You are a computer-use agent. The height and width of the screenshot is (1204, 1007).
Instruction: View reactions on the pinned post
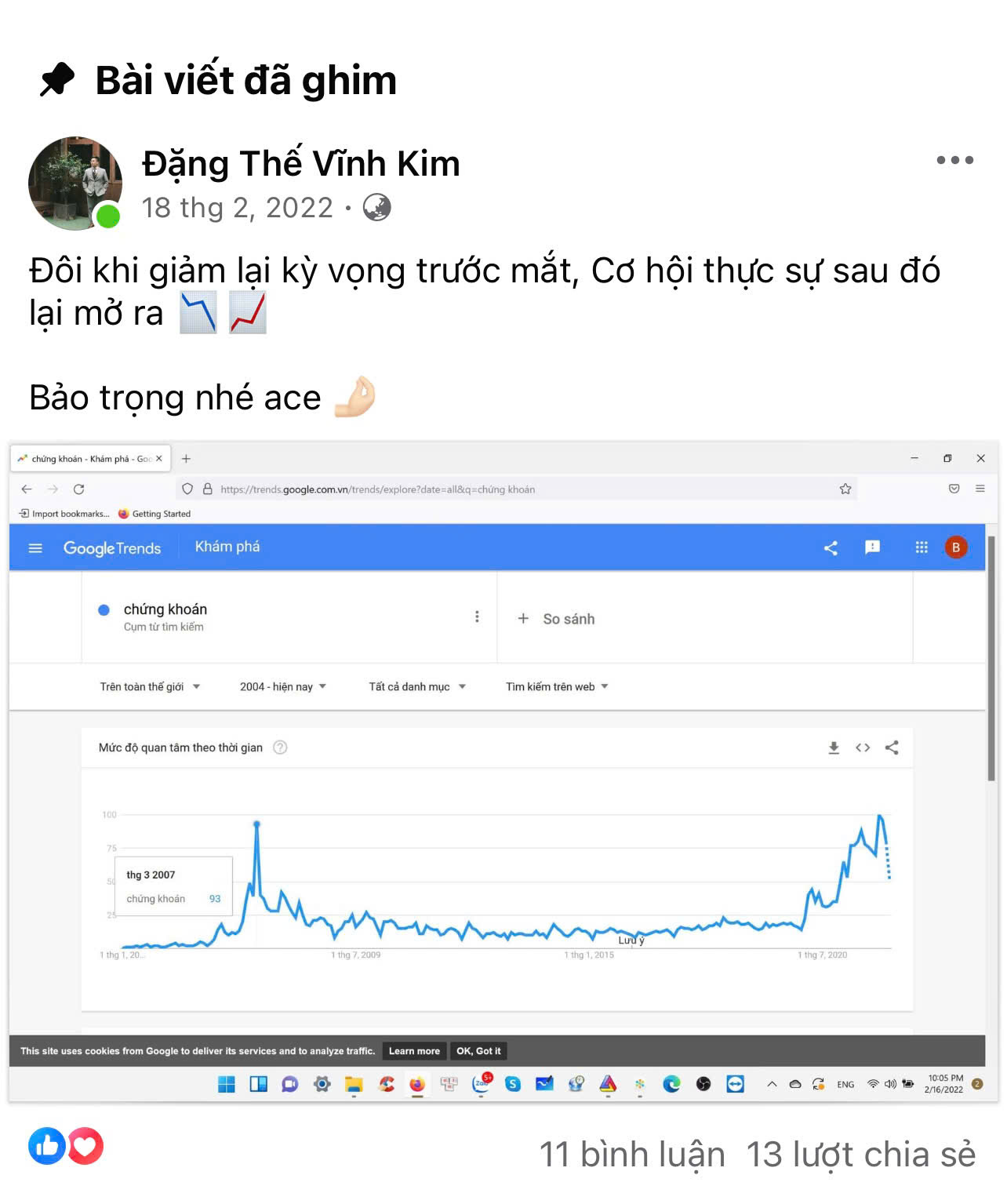click(66, 1146)
